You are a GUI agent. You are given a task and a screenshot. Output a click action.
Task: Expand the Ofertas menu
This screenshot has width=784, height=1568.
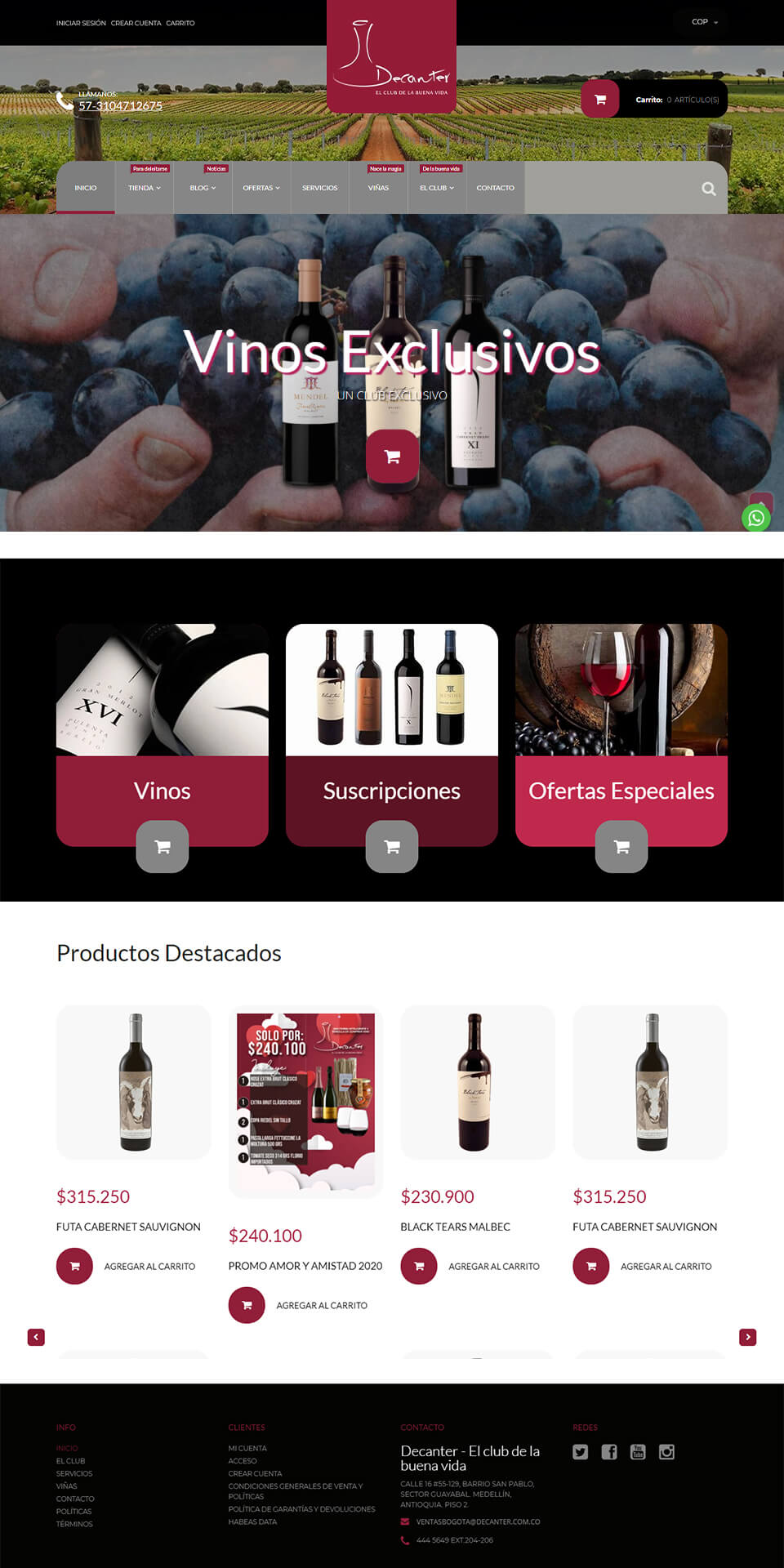point(261,188)
